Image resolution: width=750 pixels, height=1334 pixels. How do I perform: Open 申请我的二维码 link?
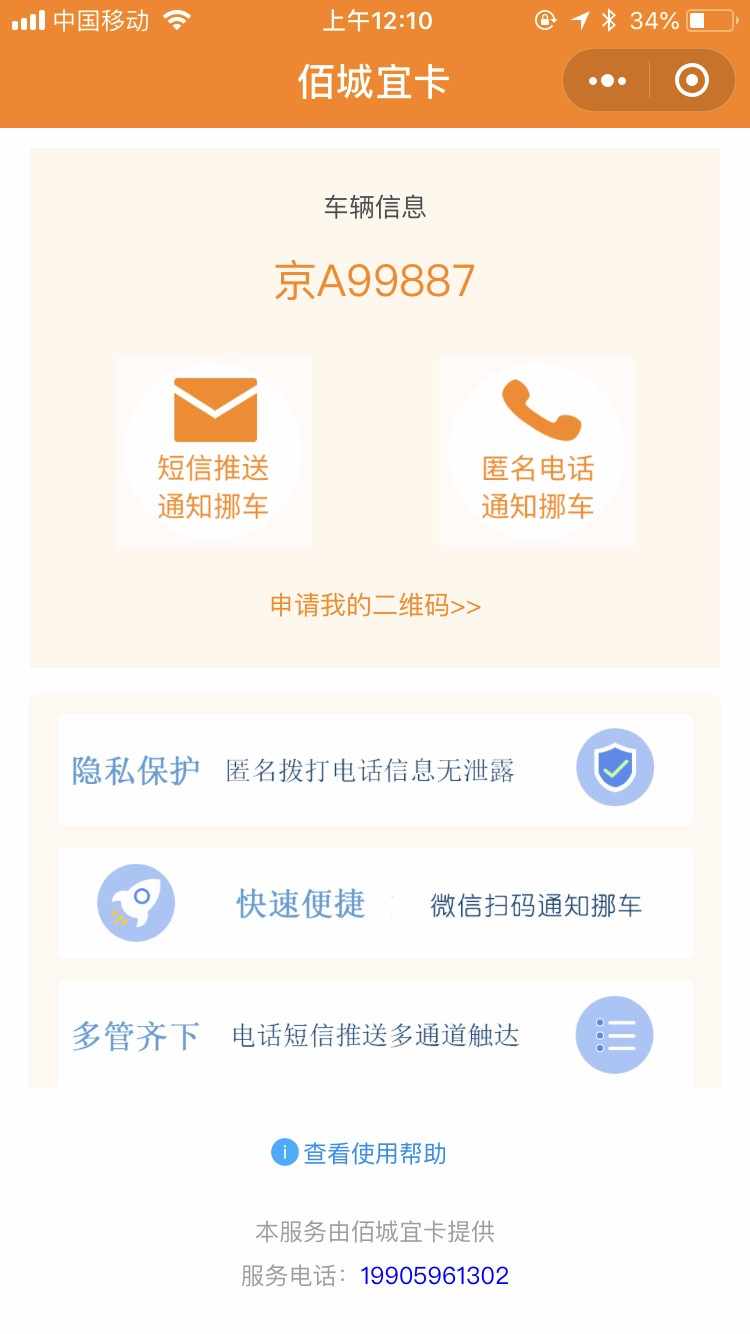[375, 606]
